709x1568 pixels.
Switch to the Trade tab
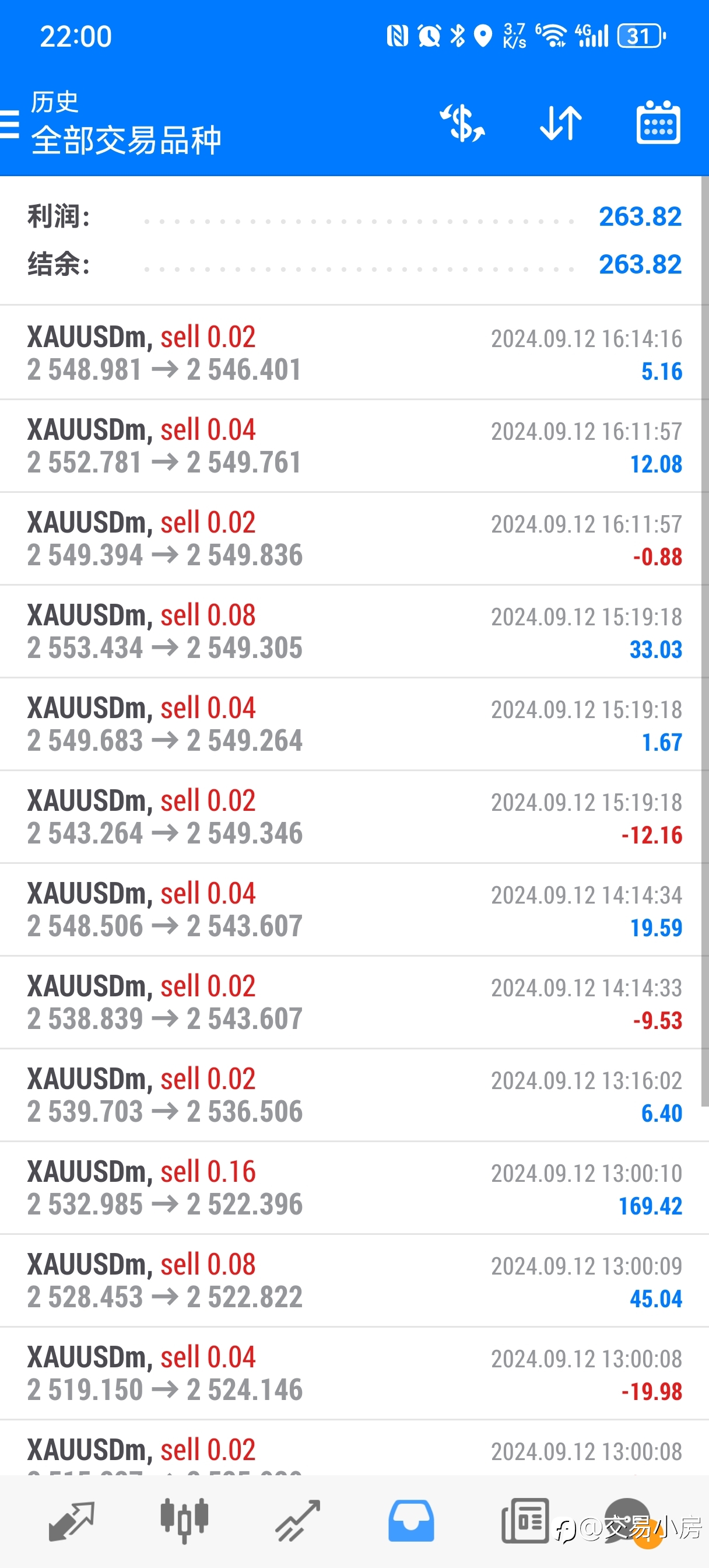(297, 1521)
